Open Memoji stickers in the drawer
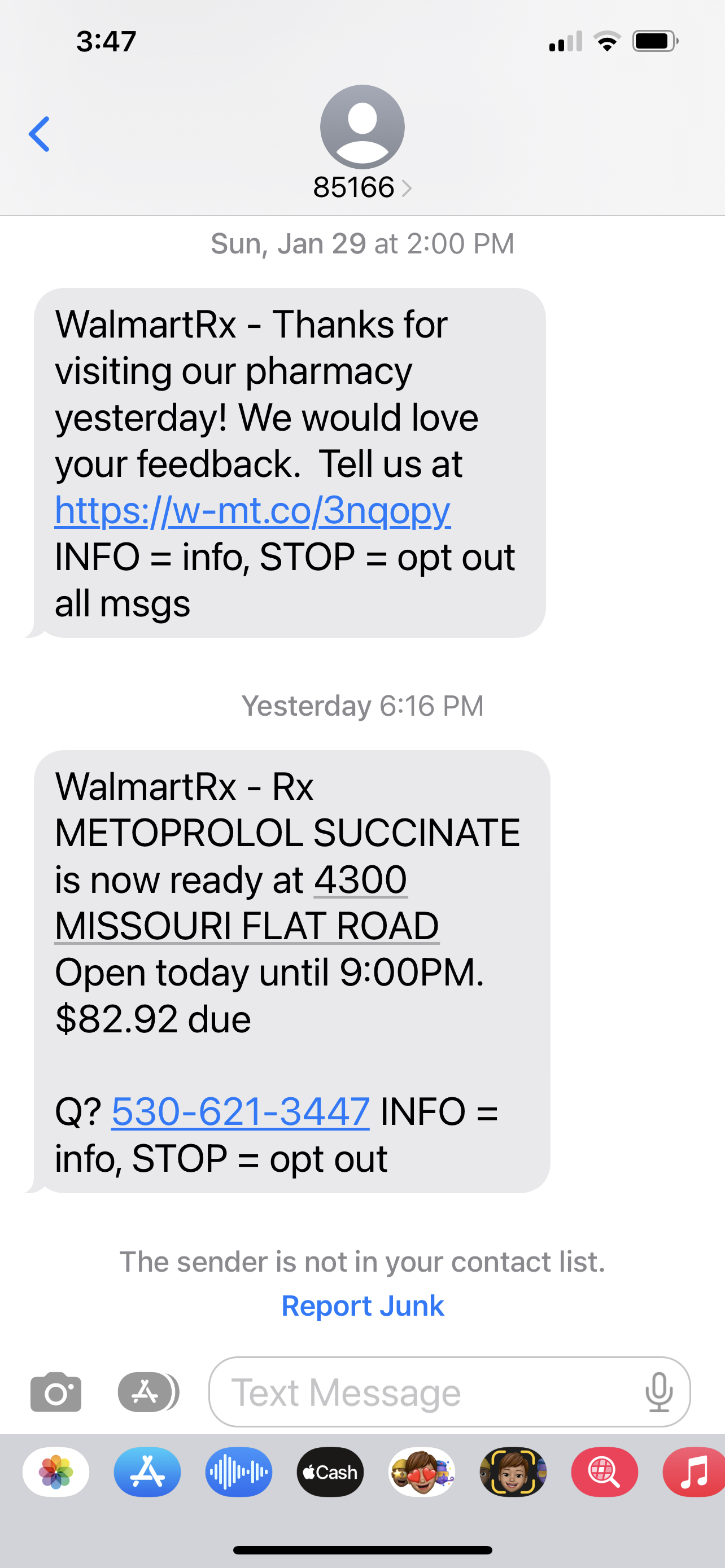The image size is (725, 1568). [x=421, y=1472]
